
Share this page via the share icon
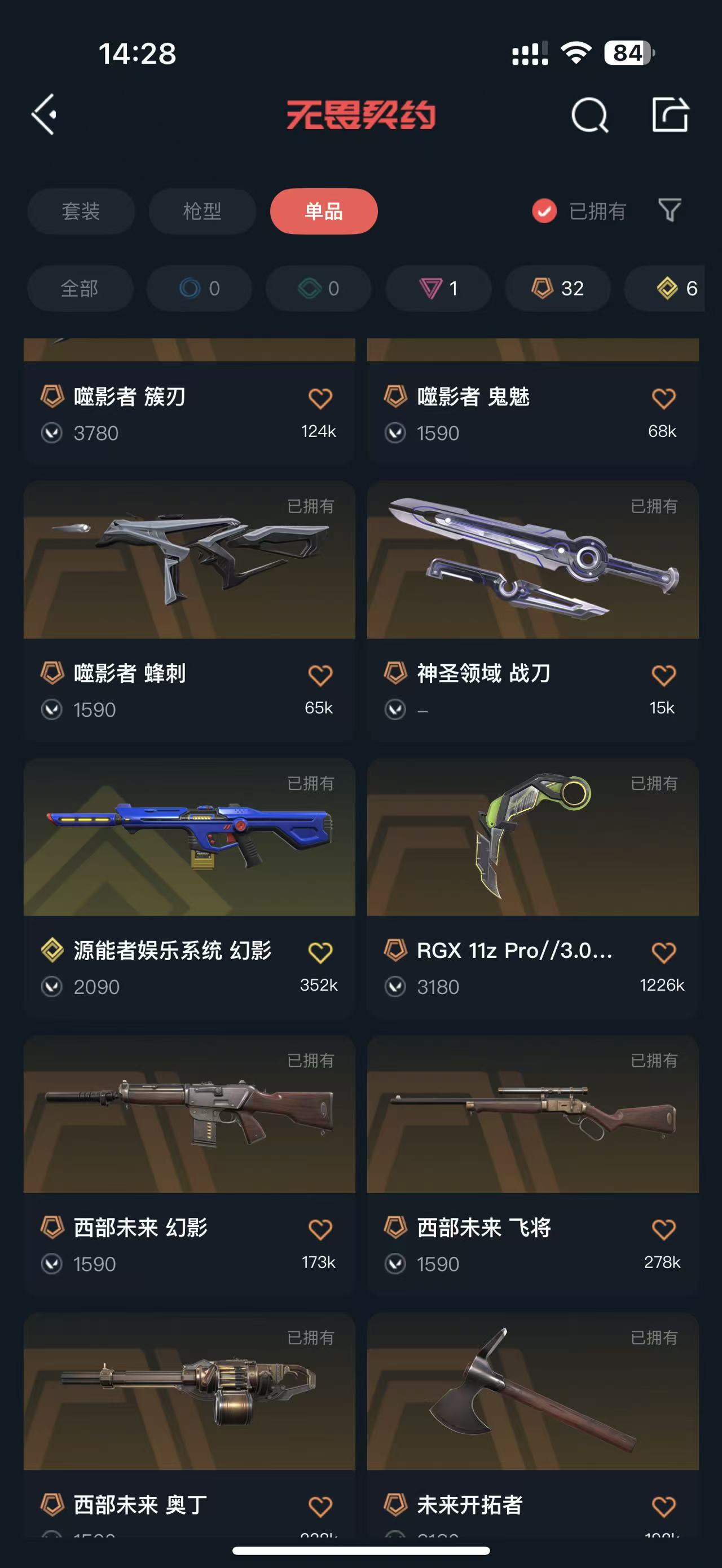pyautogui.click(x=670, y=114)
